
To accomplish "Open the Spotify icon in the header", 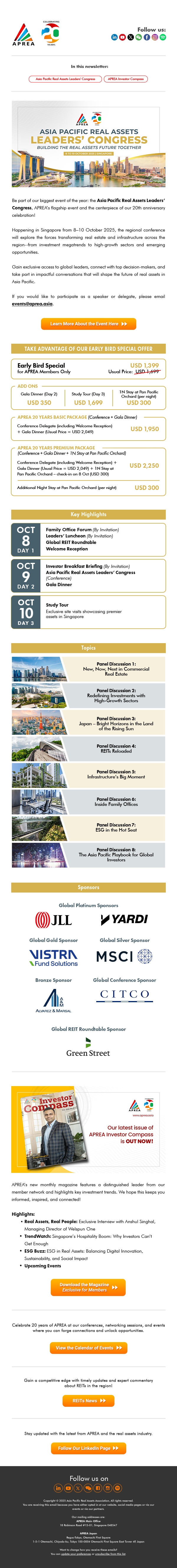I will [163, 37].
